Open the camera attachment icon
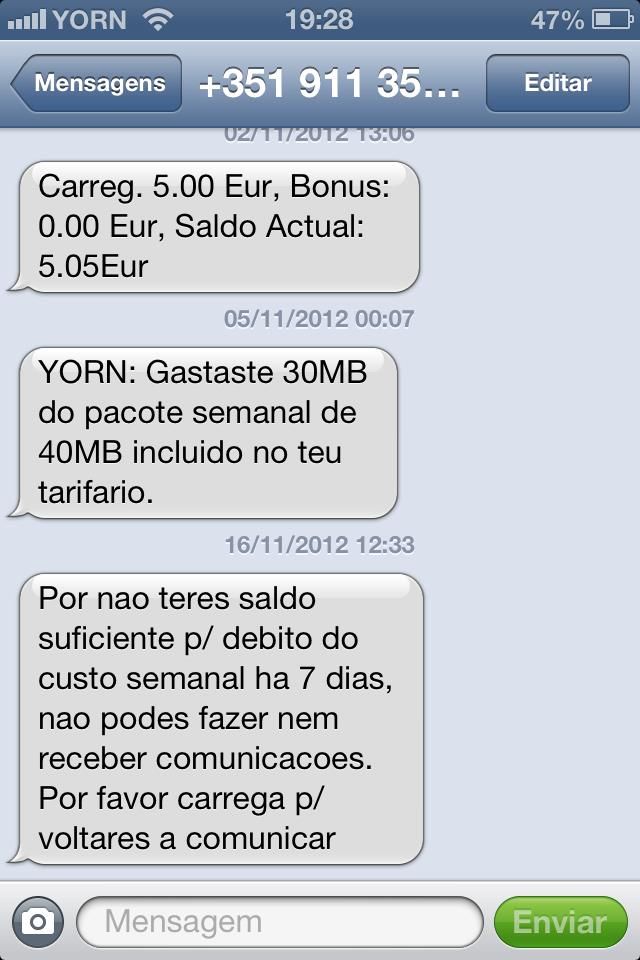 (38, 921)
